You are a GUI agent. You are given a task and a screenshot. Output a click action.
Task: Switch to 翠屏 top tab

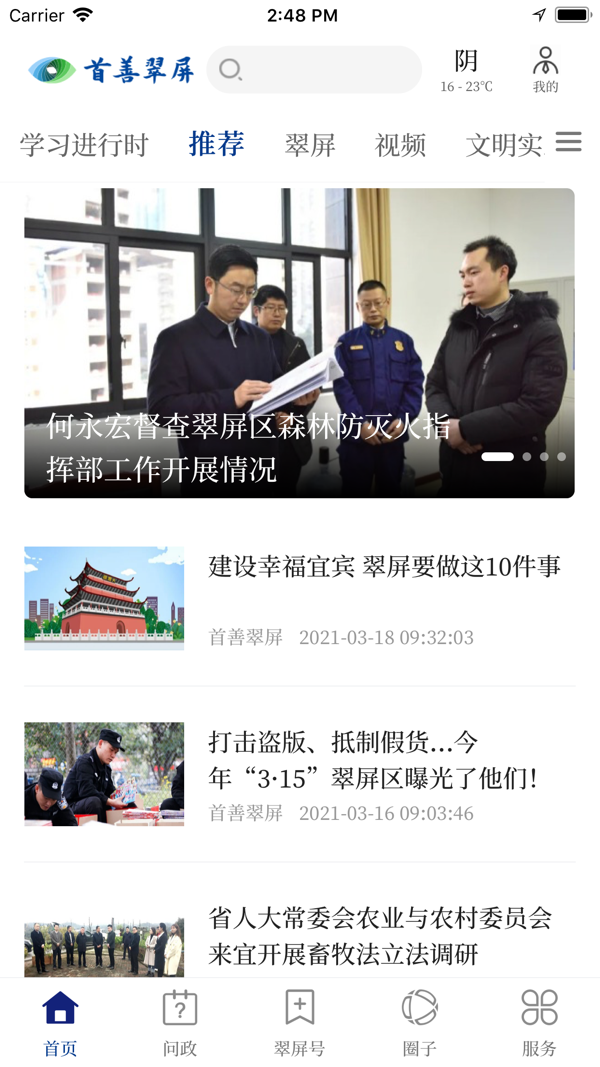coord(310,145)
